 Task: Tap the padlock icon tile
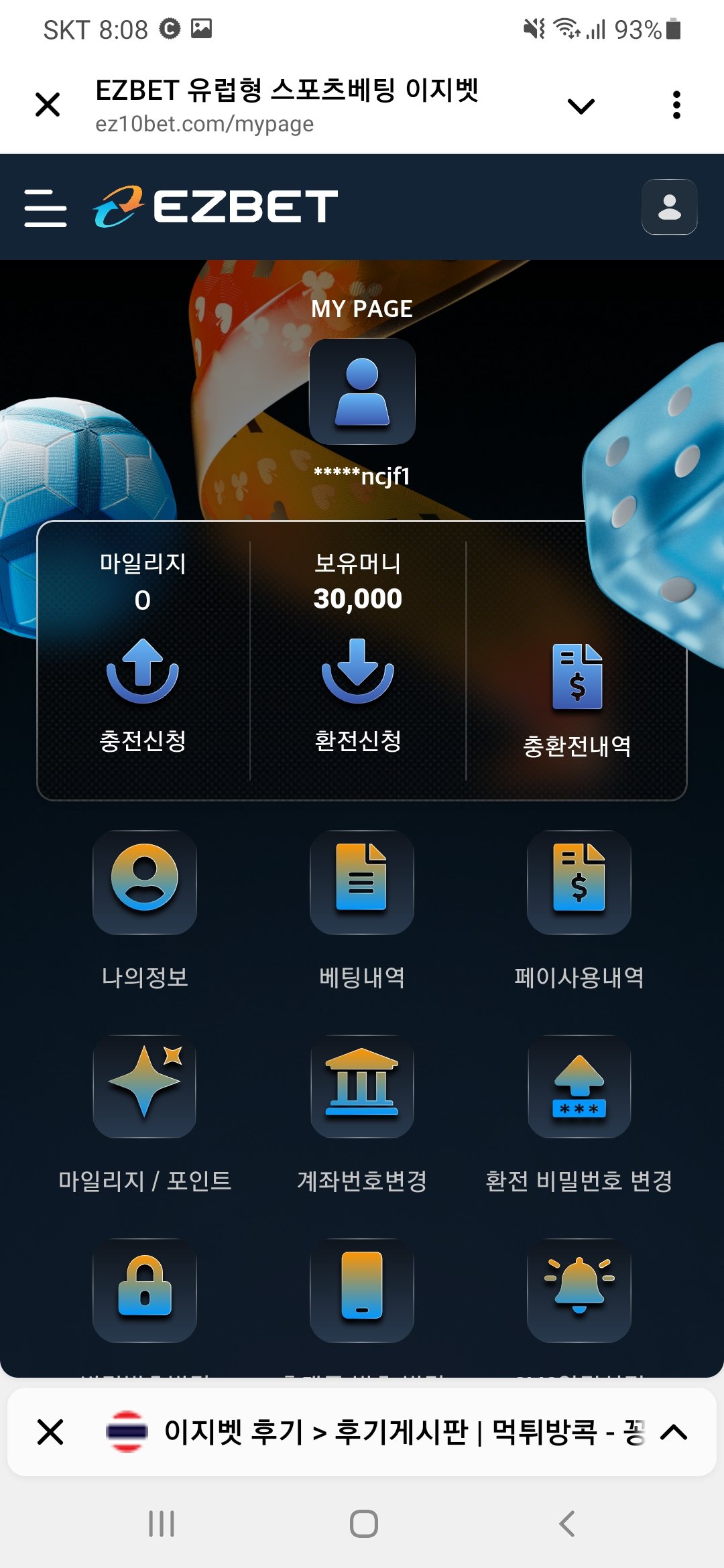[145, 1290]
